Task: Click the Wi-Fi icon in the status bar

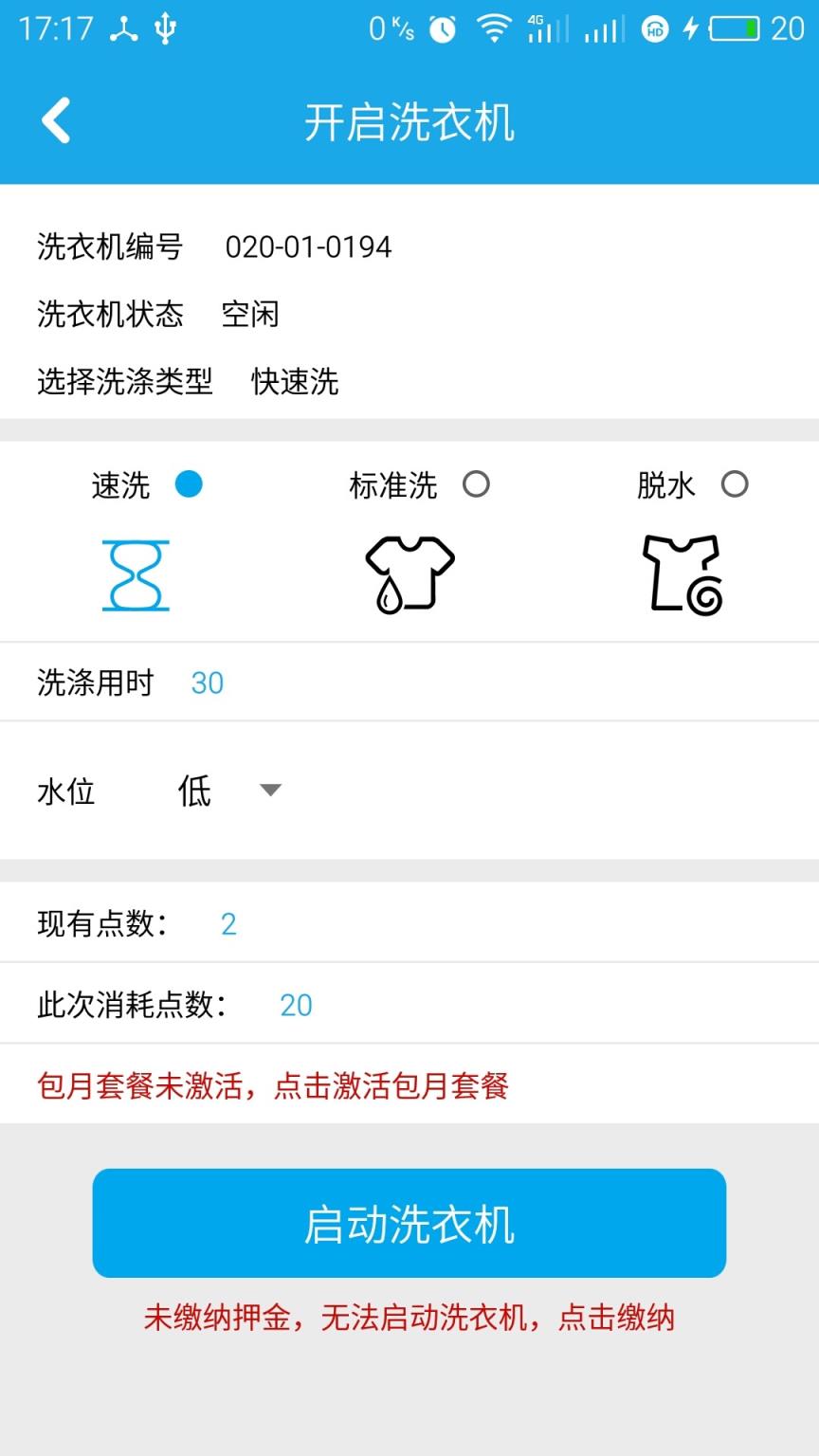Action: coord(494,26)
